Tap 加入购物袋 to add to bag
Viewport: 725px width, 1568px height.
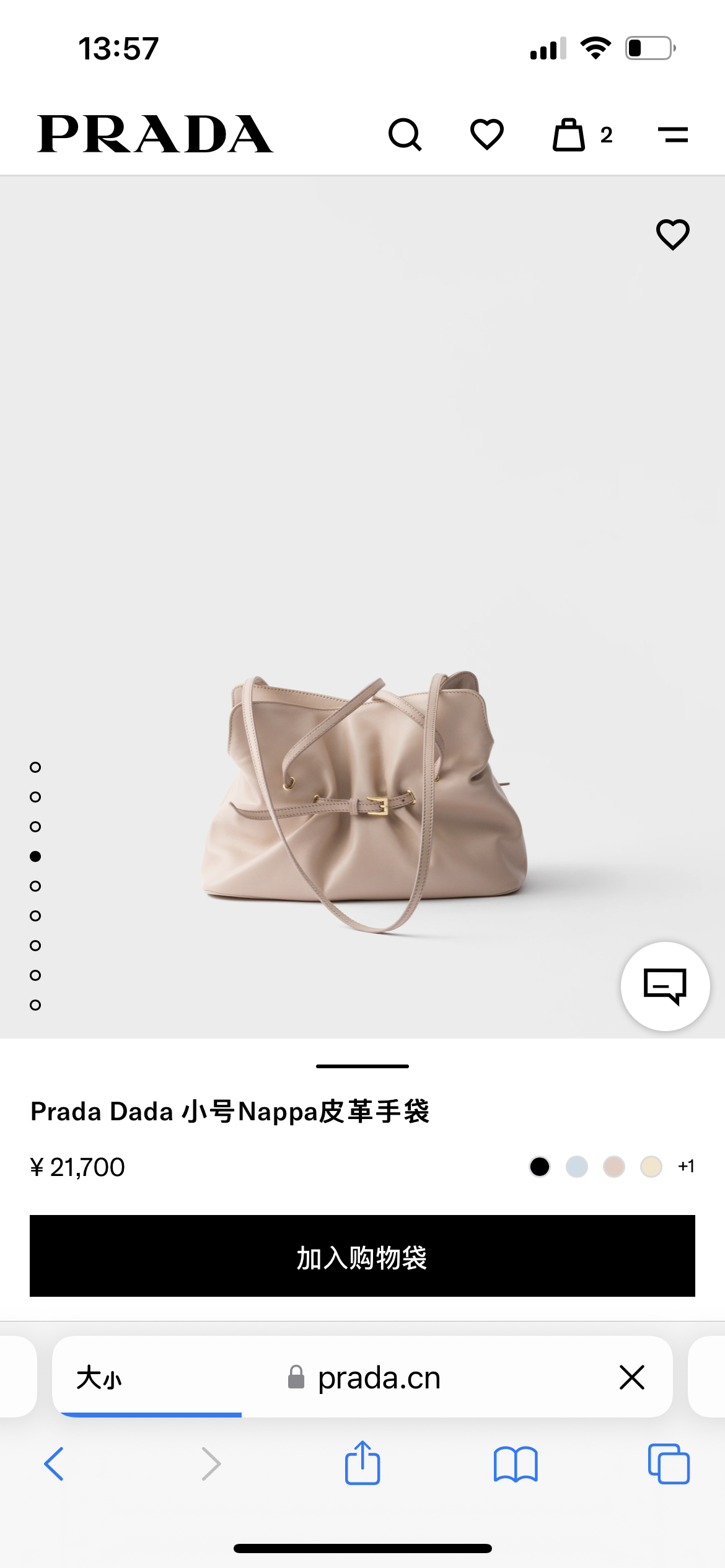362,1256
